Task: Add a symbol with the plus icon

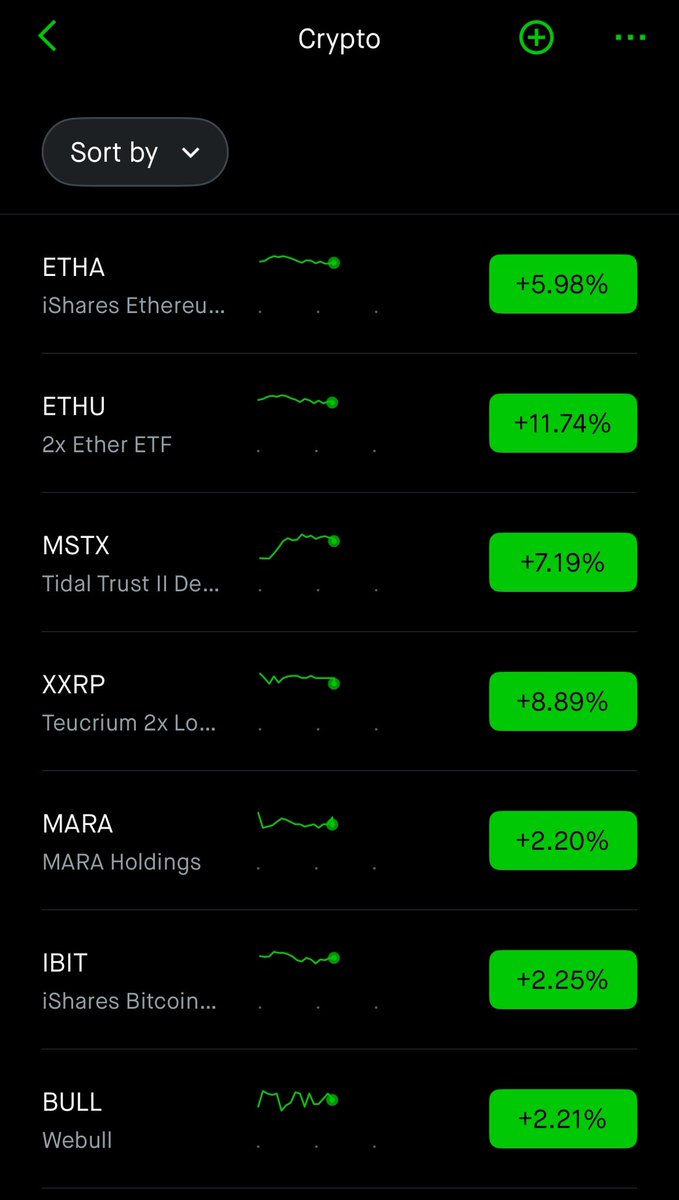Action: coord(536,38)
